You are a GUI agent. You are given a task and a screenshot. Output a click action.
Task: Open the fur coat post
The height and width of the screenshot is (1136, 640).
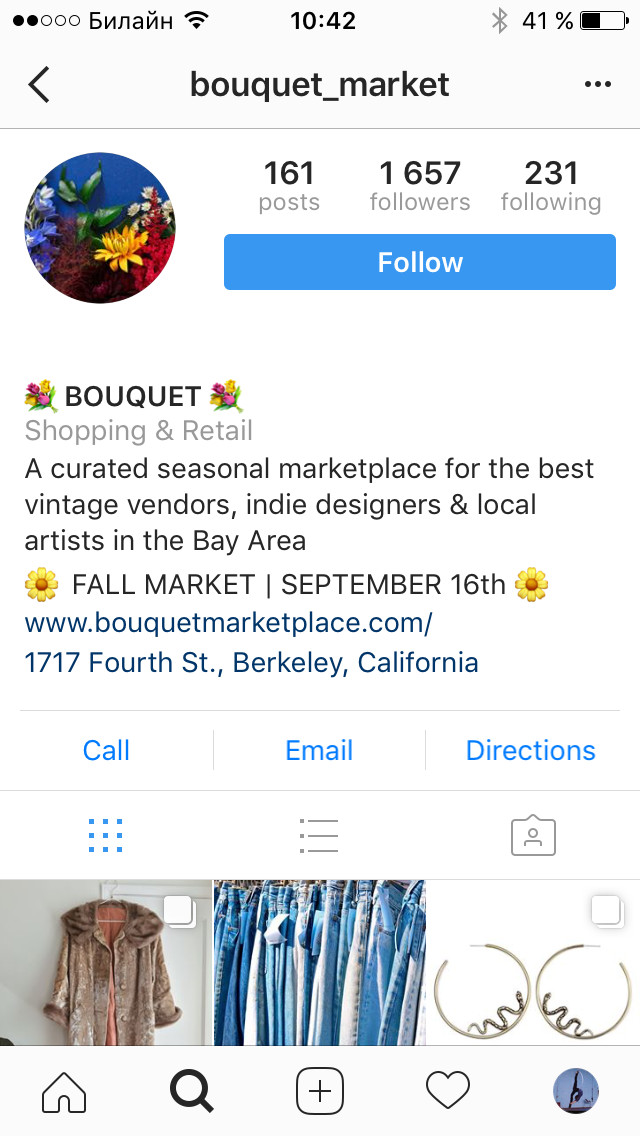click(x=105, y=962)
